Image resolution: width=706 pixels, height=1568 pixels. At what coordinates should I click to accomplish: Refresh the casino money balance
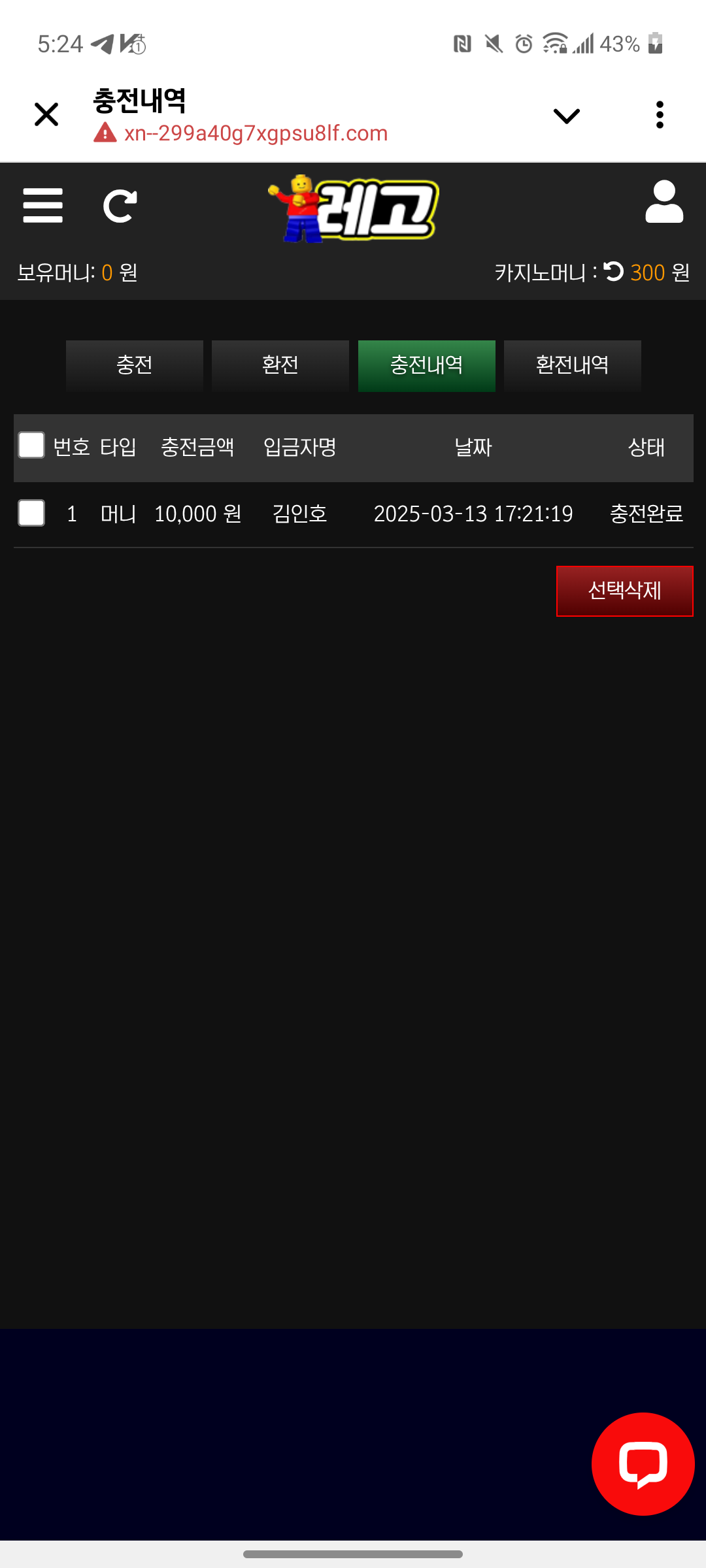click(x=614, y=271)
